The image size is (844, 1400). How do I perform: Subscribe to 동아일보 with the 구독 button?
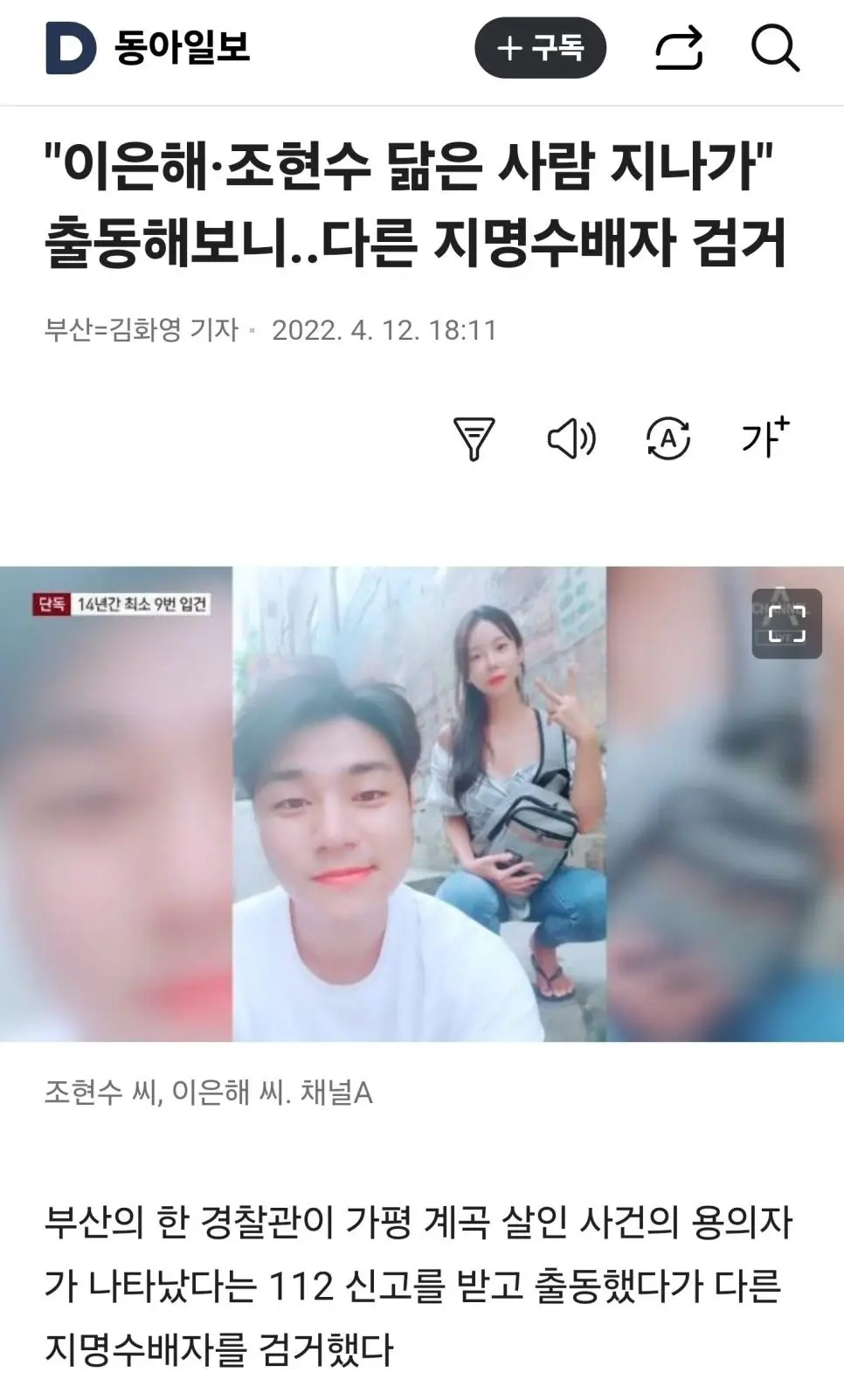tap(540, 48)
